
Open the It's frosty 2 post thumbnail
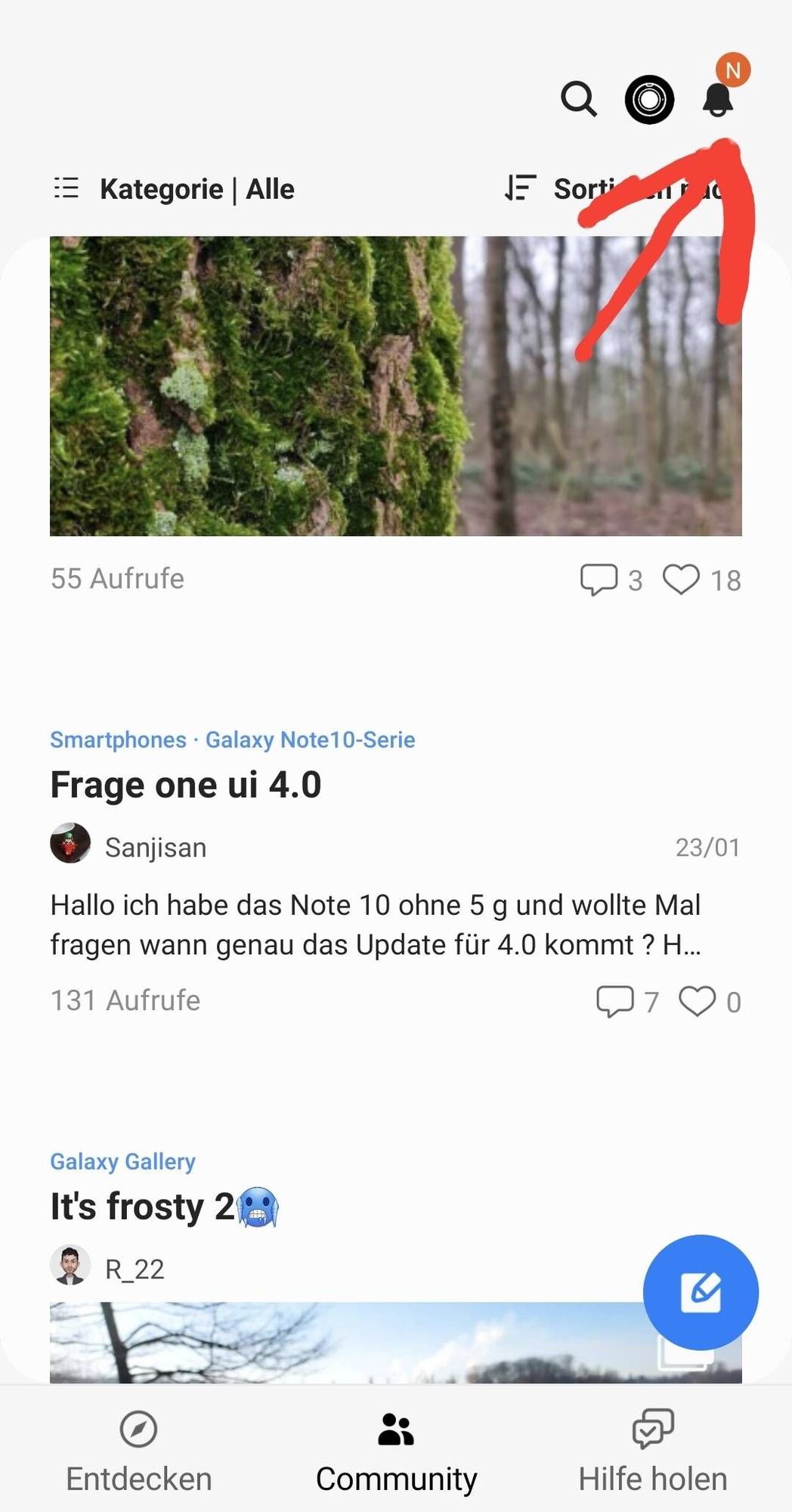[302, 1346]
